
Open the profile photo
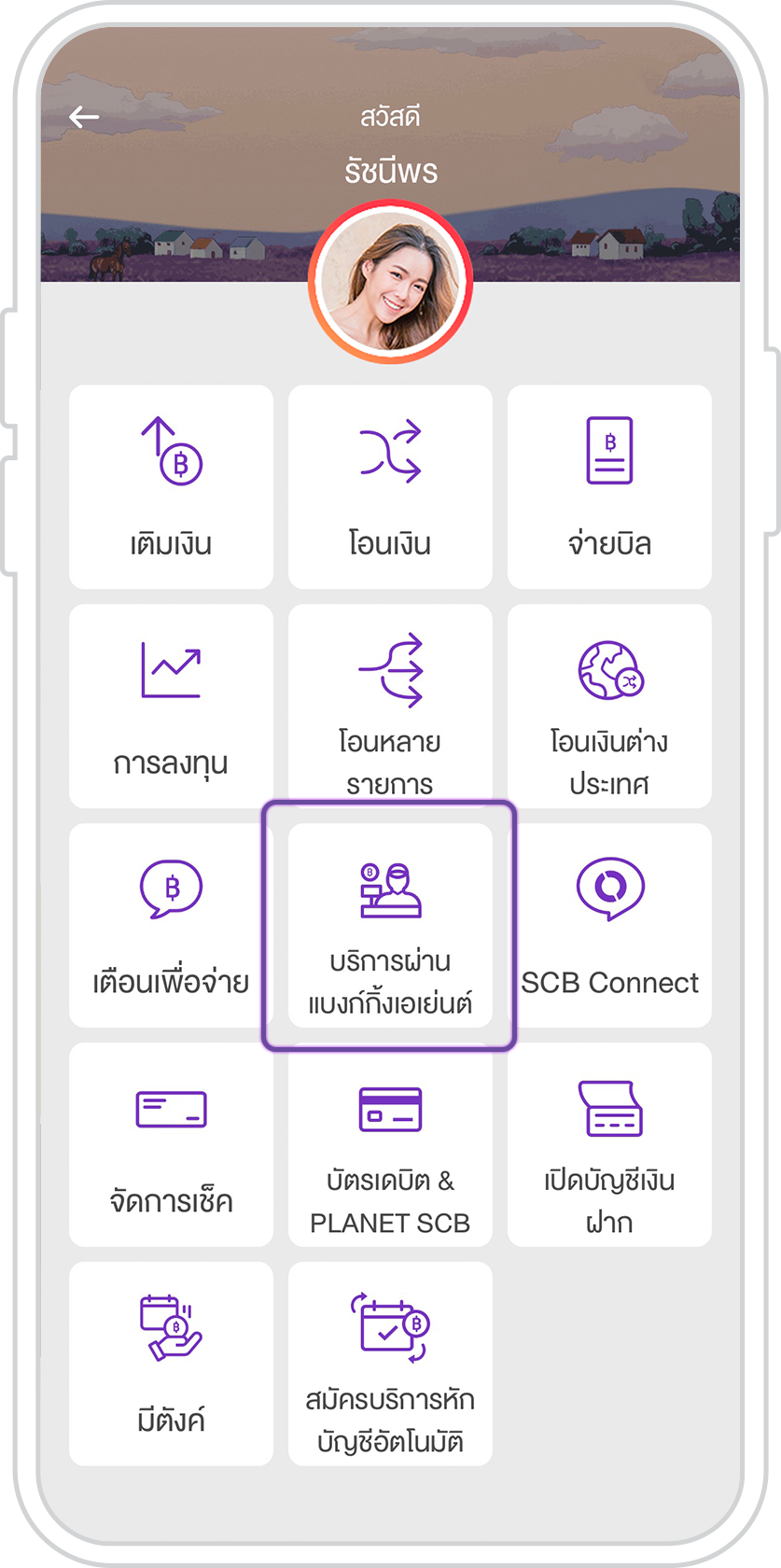tap(390, 280)
